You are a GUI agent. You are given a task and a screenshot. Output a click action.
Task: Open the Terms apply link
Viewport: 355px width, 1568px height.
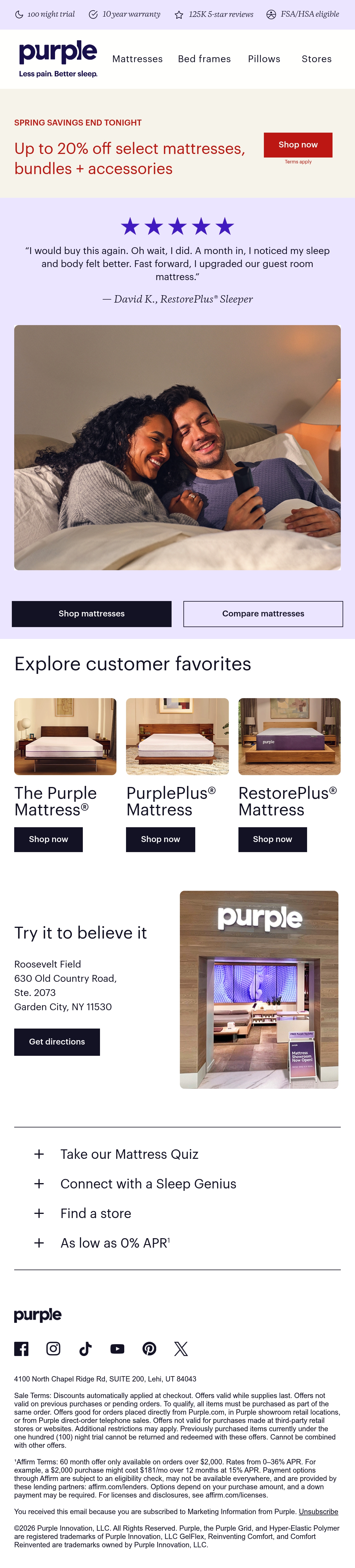point(298,162)
